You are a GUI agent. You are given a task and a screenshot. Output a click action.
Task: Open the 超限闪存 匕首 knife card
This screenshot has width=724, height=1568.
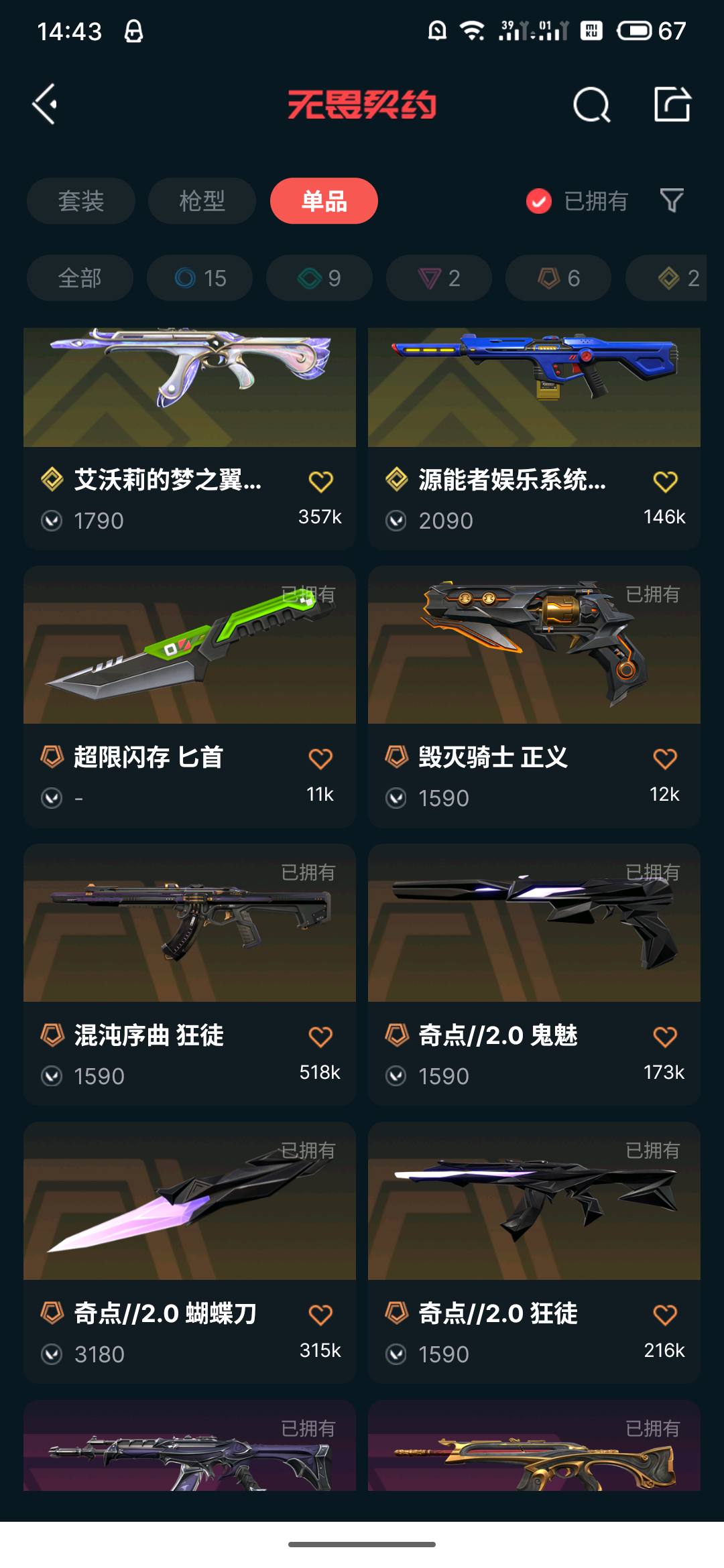tap(190, 697)
